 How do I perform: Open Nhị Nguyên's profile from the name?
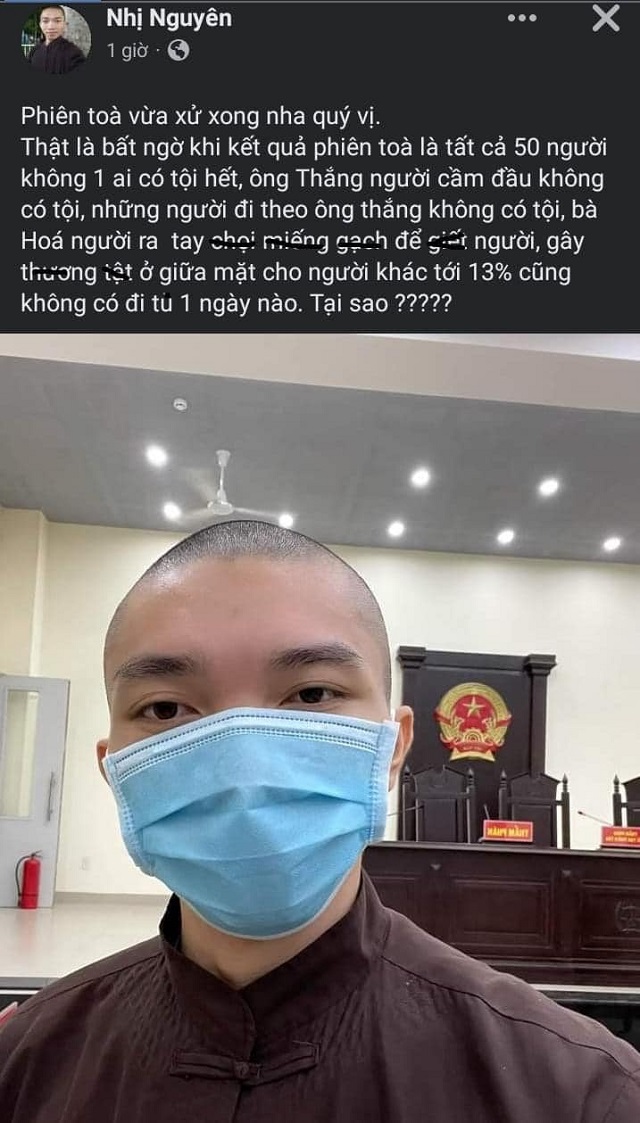pyautogui.click(x=169, y=18)
